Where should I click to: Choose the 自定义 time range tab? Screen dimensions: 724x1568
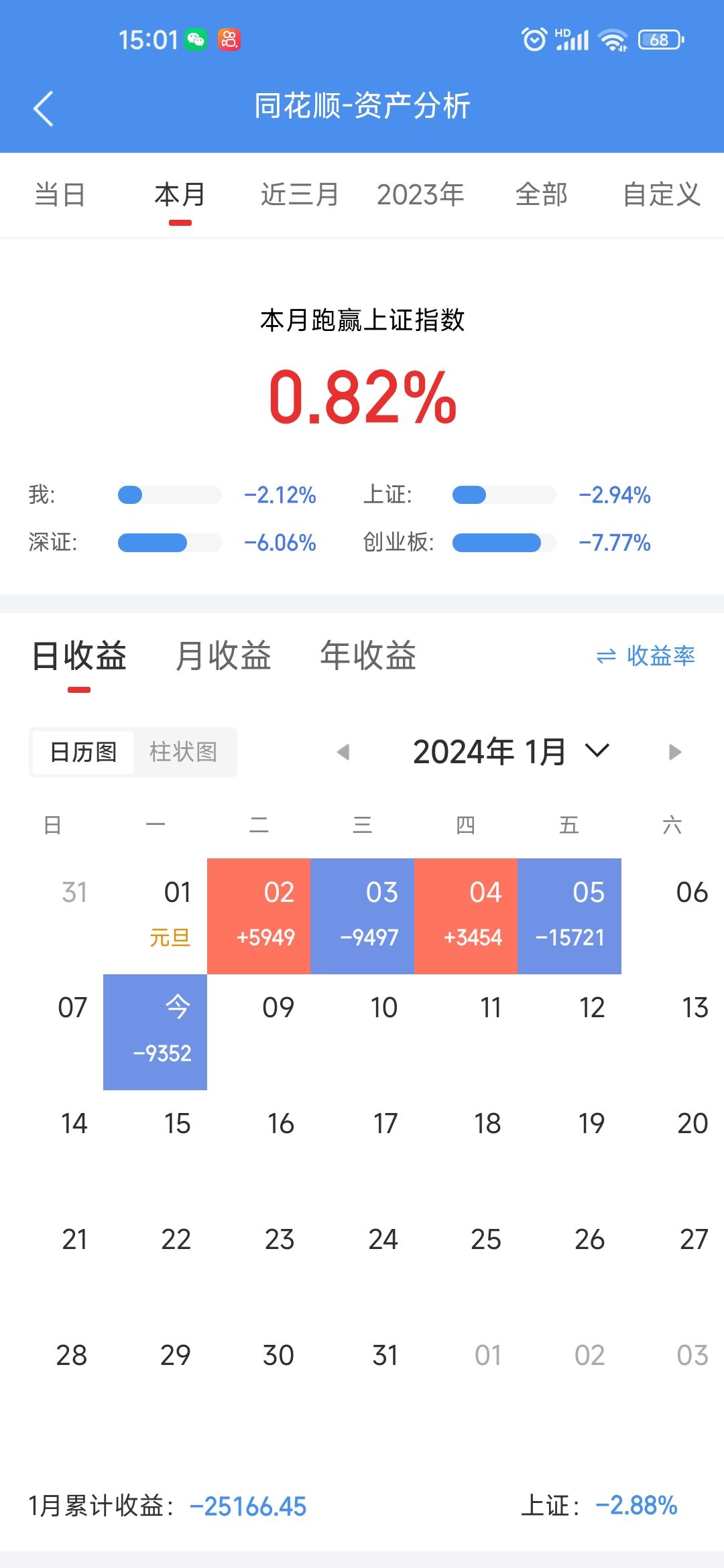[x=662, y=195]
